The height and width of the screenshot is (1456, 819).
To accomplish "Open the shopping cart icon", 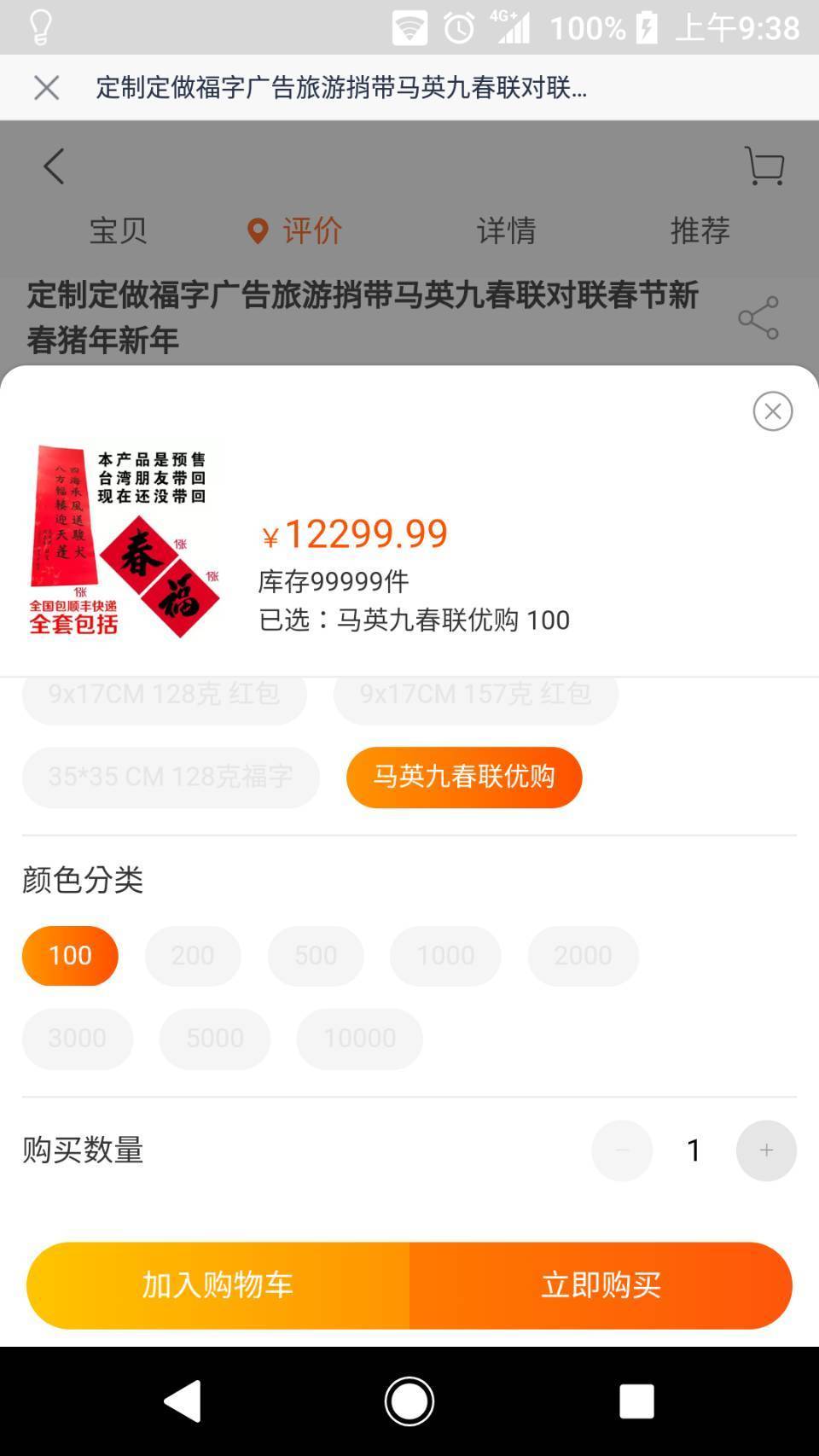I will pyautogui.click(x=764, y=166).
